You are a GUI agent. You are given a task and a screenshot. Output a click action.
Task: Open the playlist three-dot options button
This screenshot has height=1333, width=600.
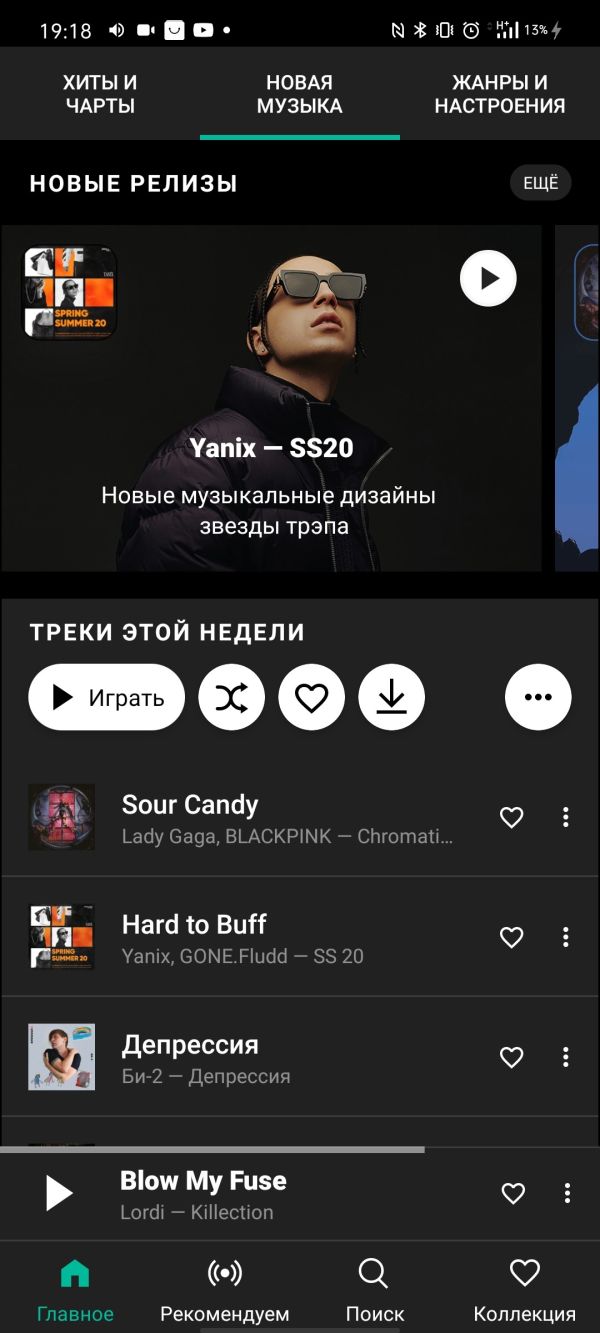pyautogui.click(x=538, y=697)
